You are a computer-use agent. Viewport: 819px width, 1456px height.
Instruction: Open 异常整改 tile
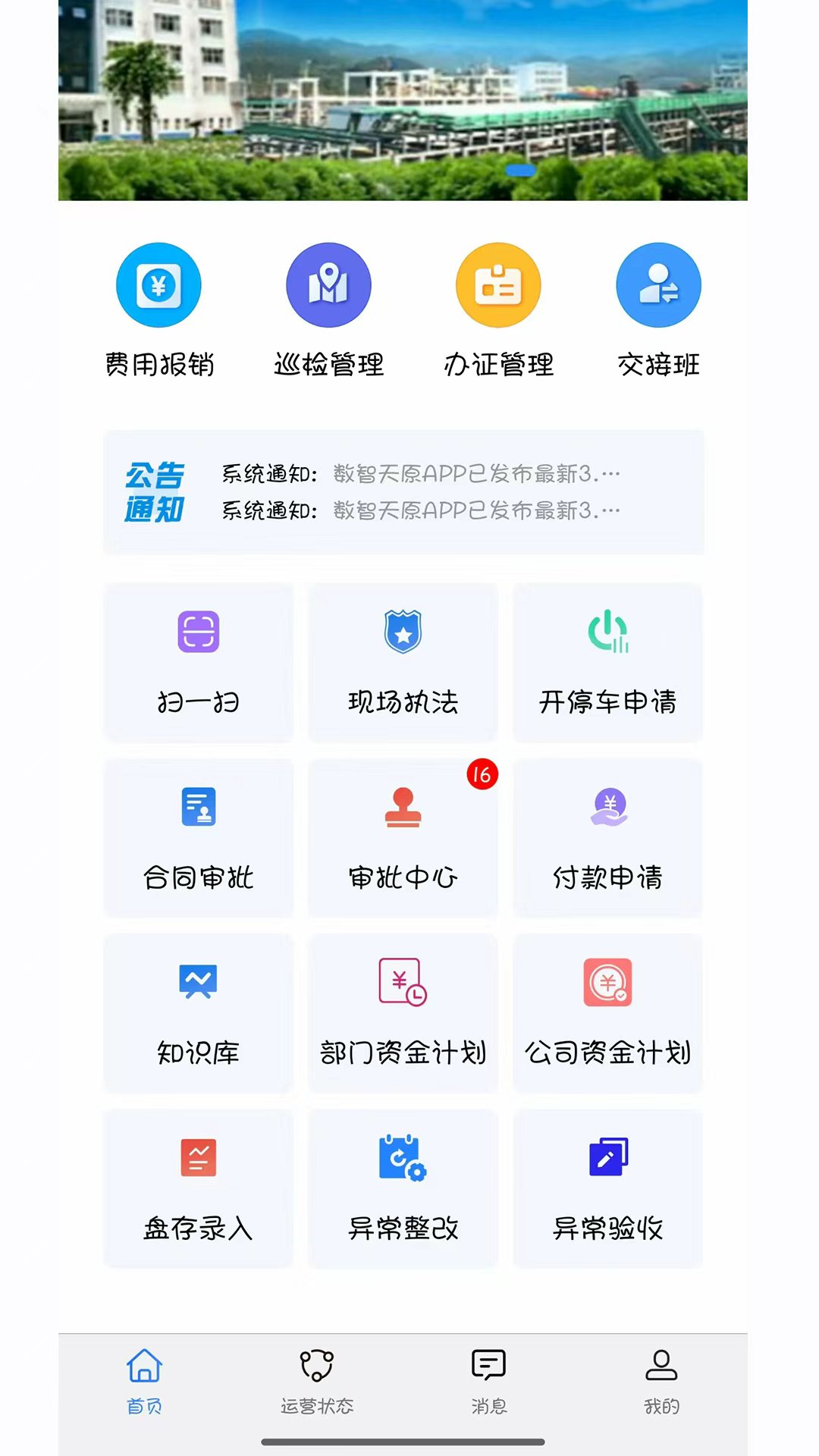pyautogui.click(x=403, y=1188)
